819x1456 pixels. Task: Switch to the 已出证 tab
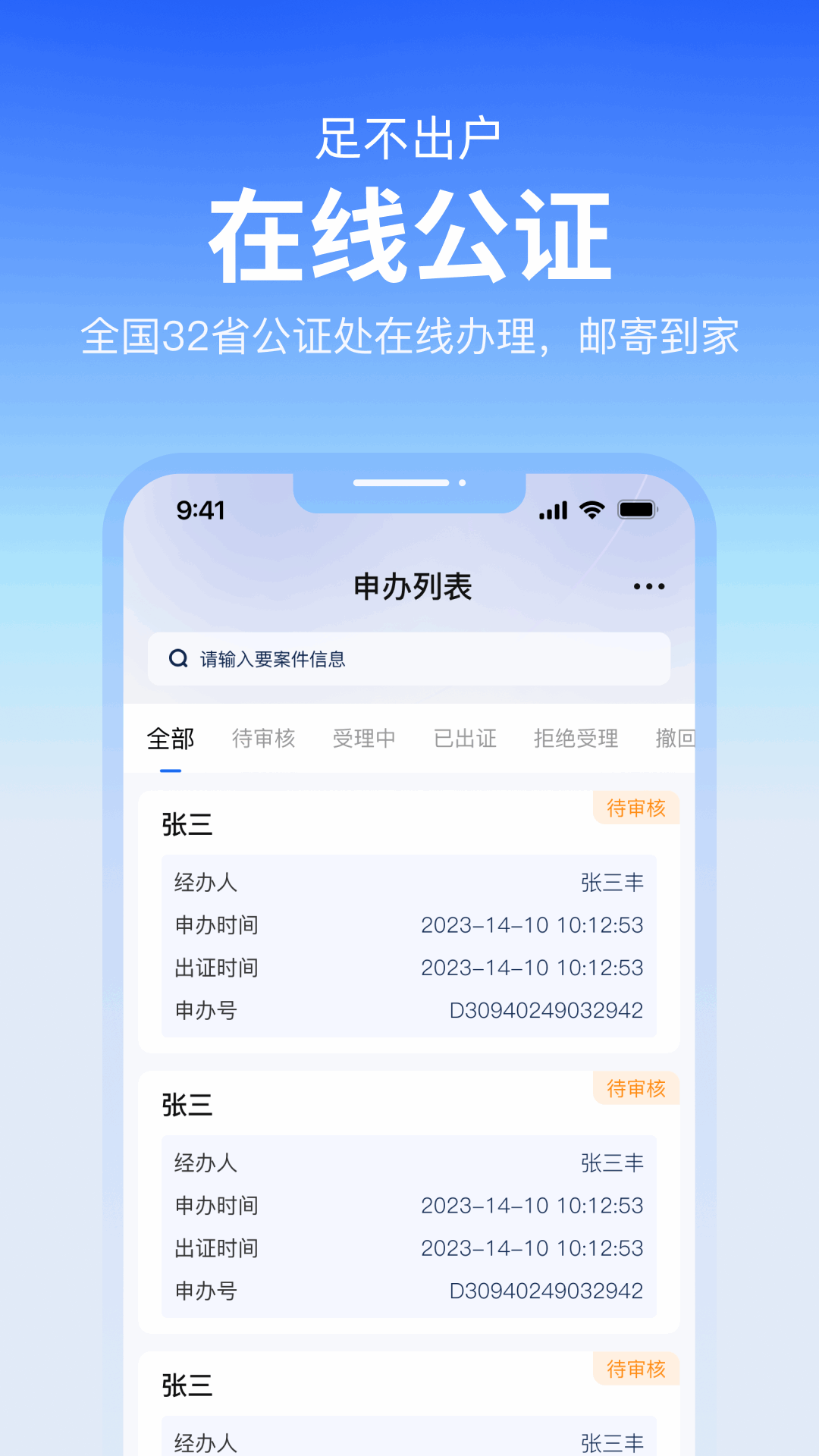pos(466,738)
